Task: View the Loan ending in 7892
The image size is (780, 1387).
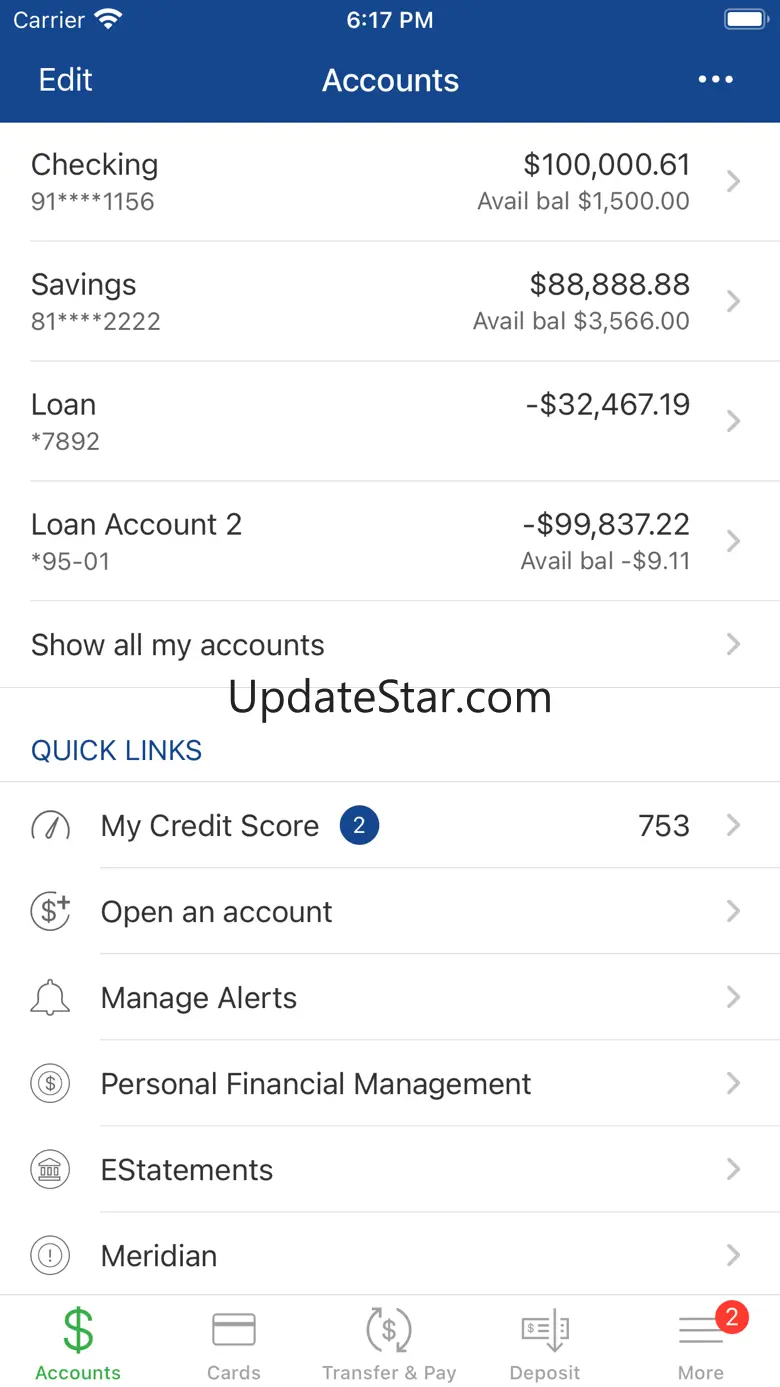Action: (390, 421)
